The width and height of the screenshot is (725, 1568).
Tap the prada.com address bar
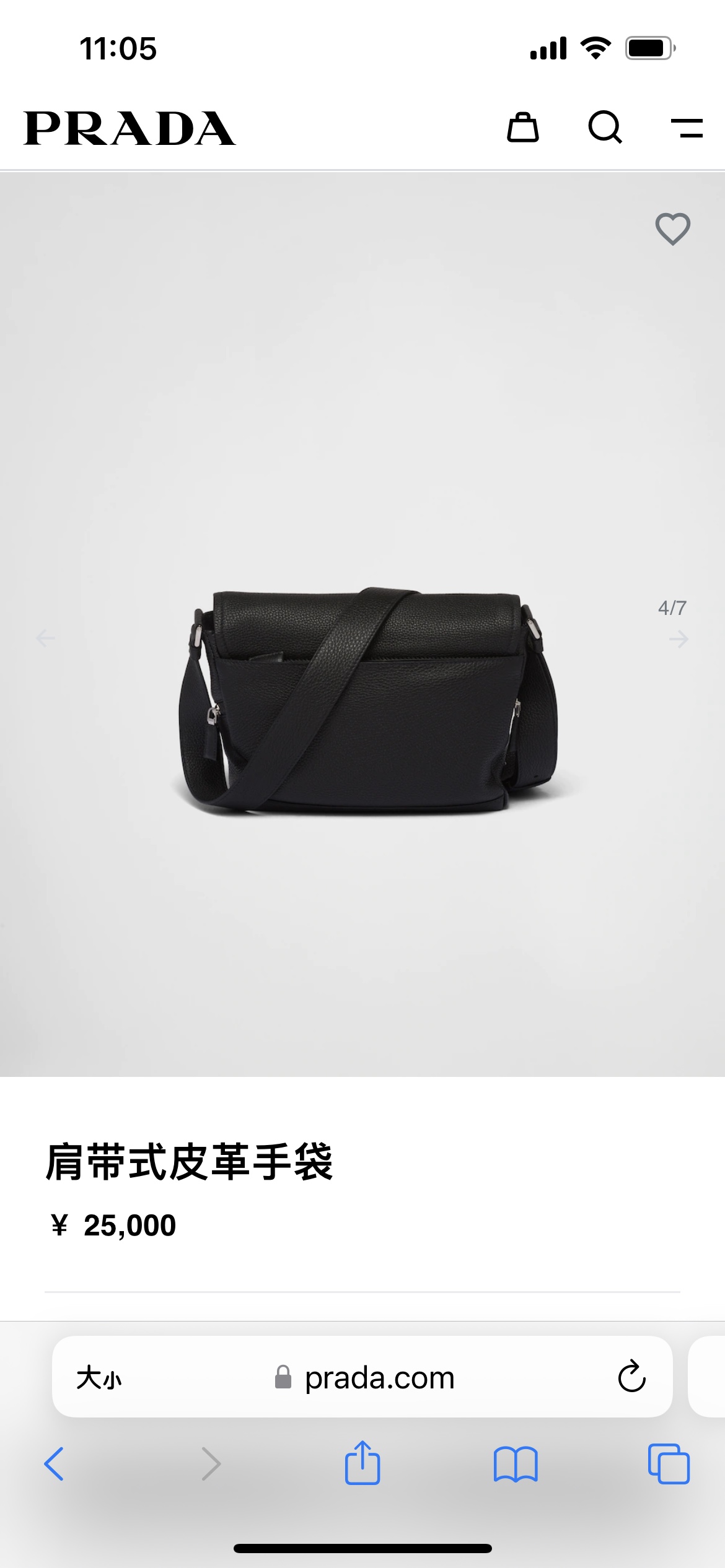(379, 1378)
